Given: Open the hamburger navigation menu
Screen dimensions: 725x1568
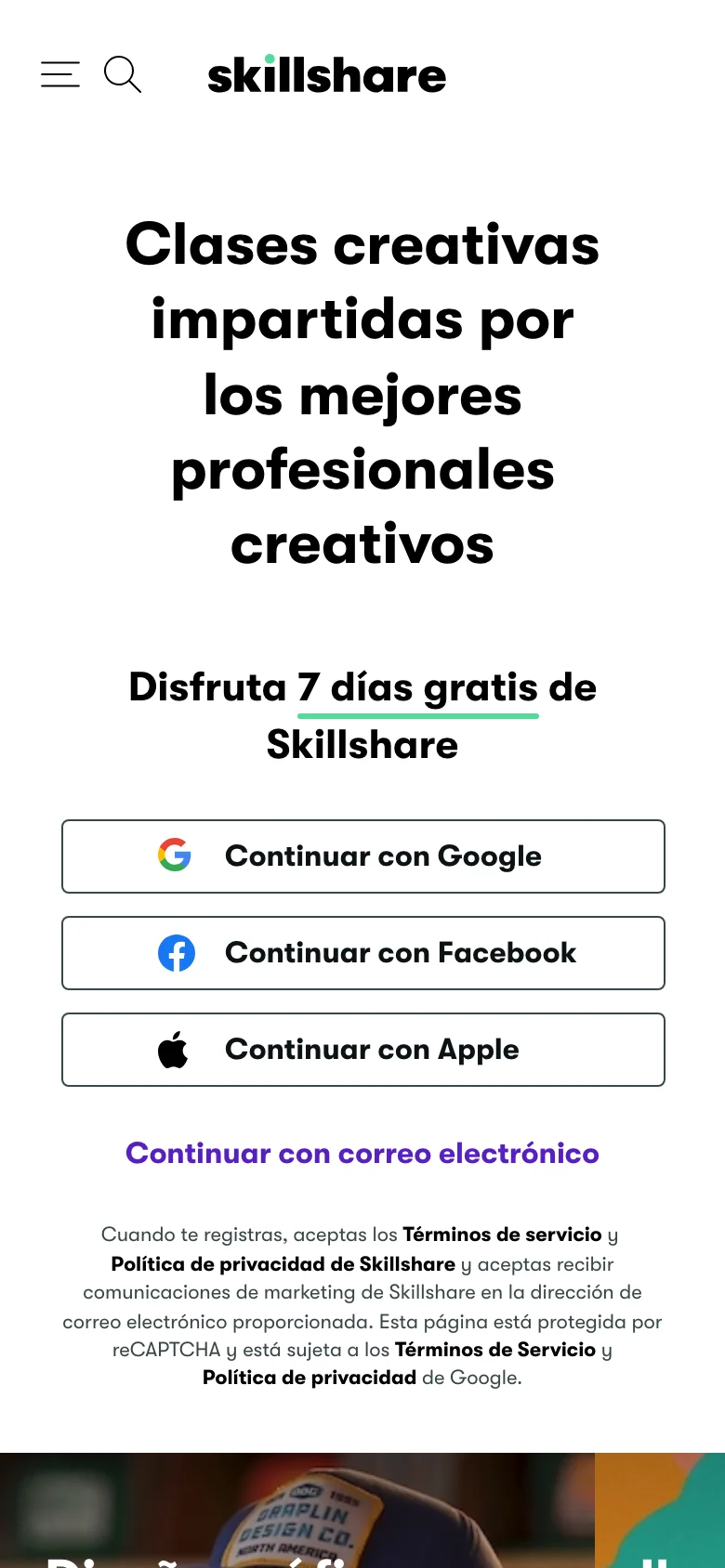Looking at the screenshot, I should click(59, 74).
